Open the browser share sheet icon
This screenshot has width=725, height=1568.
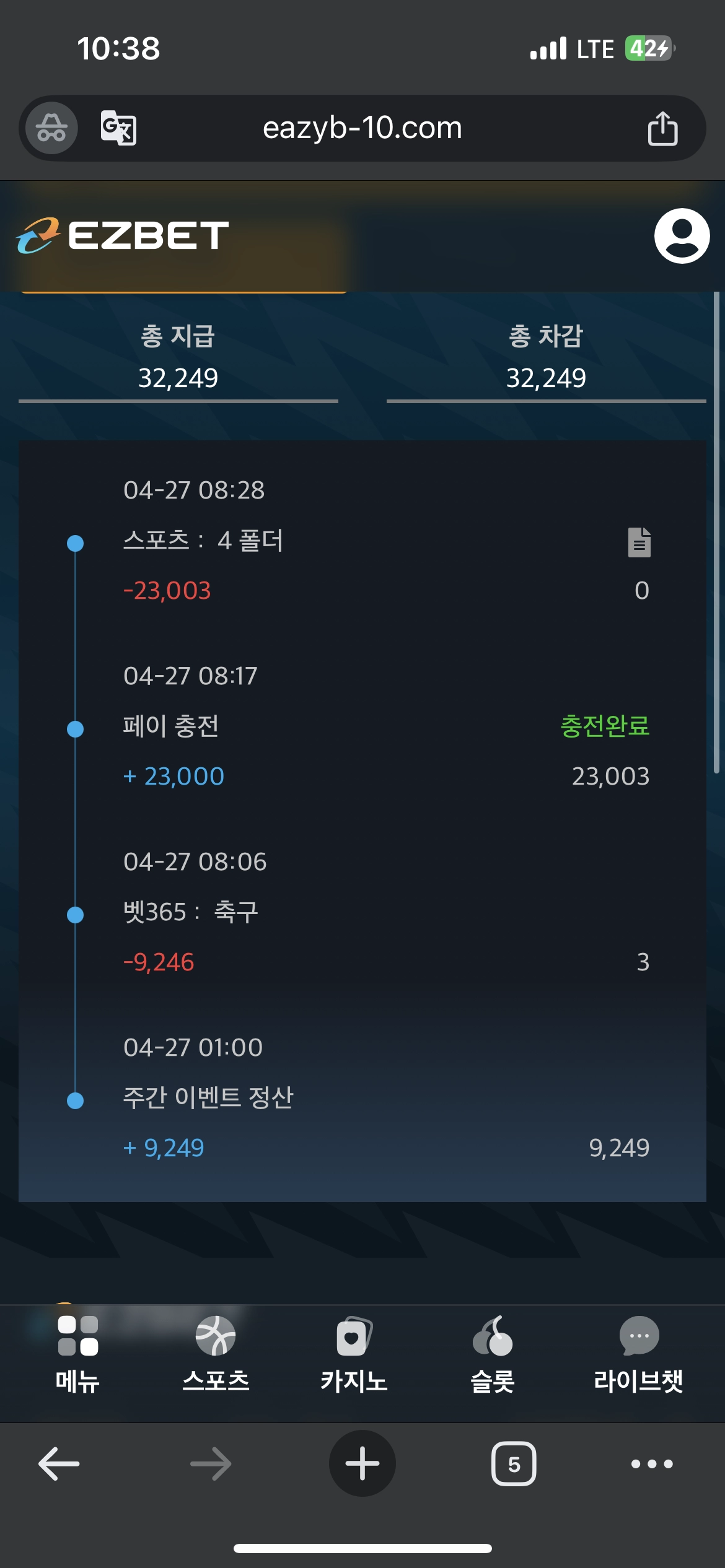click(x=663, y=127)
